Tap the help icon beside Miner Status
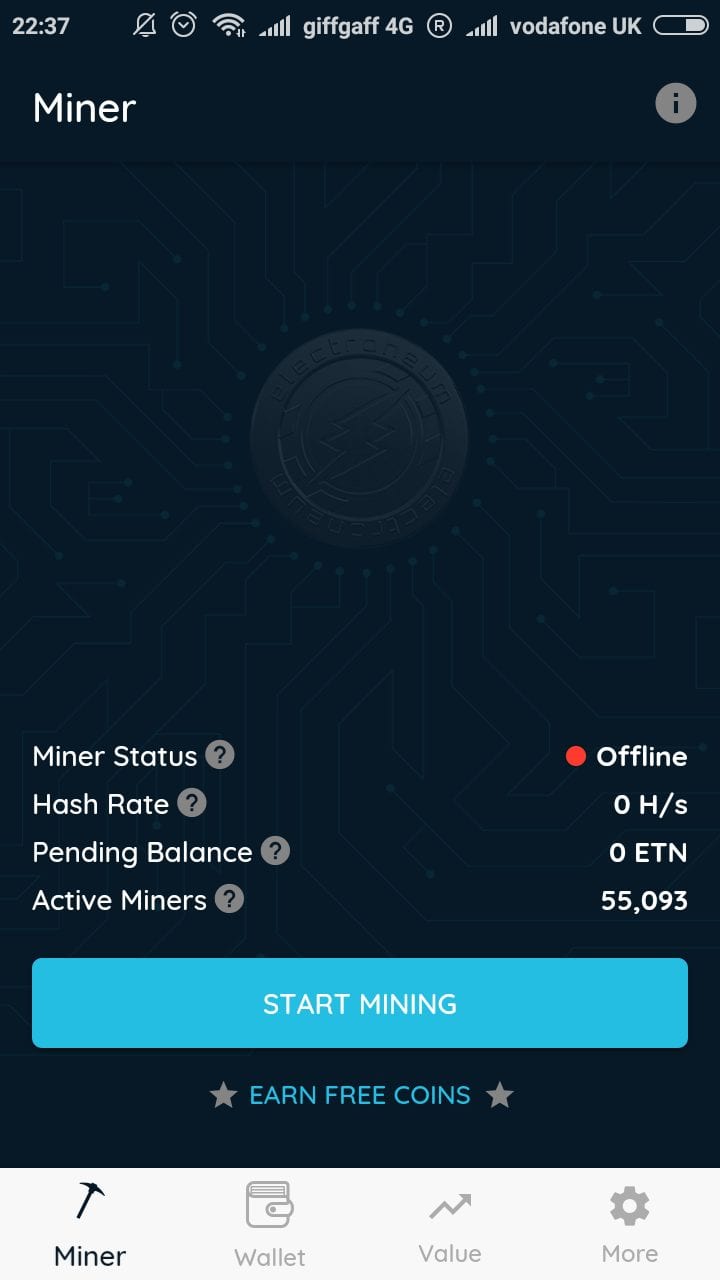720x1280 pixels. tap(220, 755)
